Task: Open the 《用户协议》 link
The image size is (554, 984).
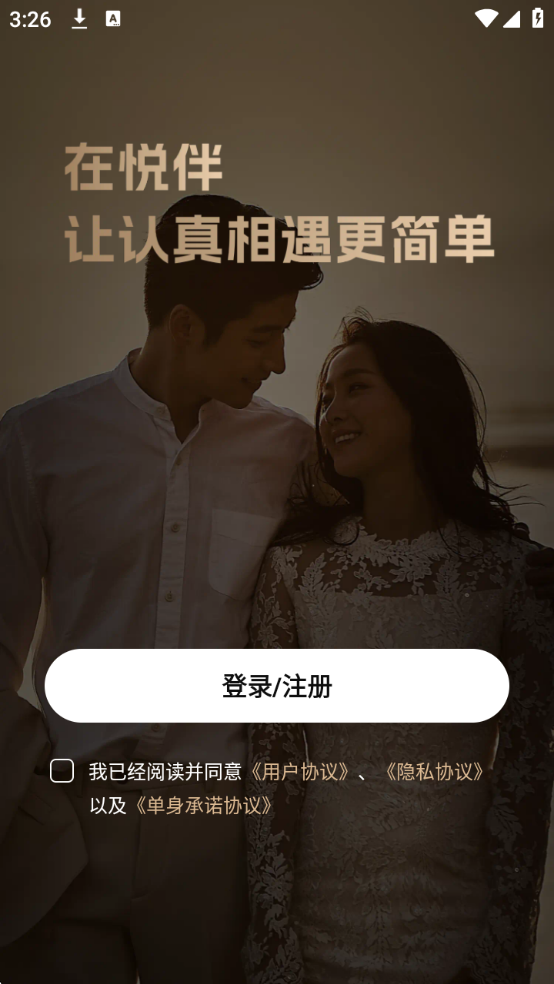Action: coord(299,772)
